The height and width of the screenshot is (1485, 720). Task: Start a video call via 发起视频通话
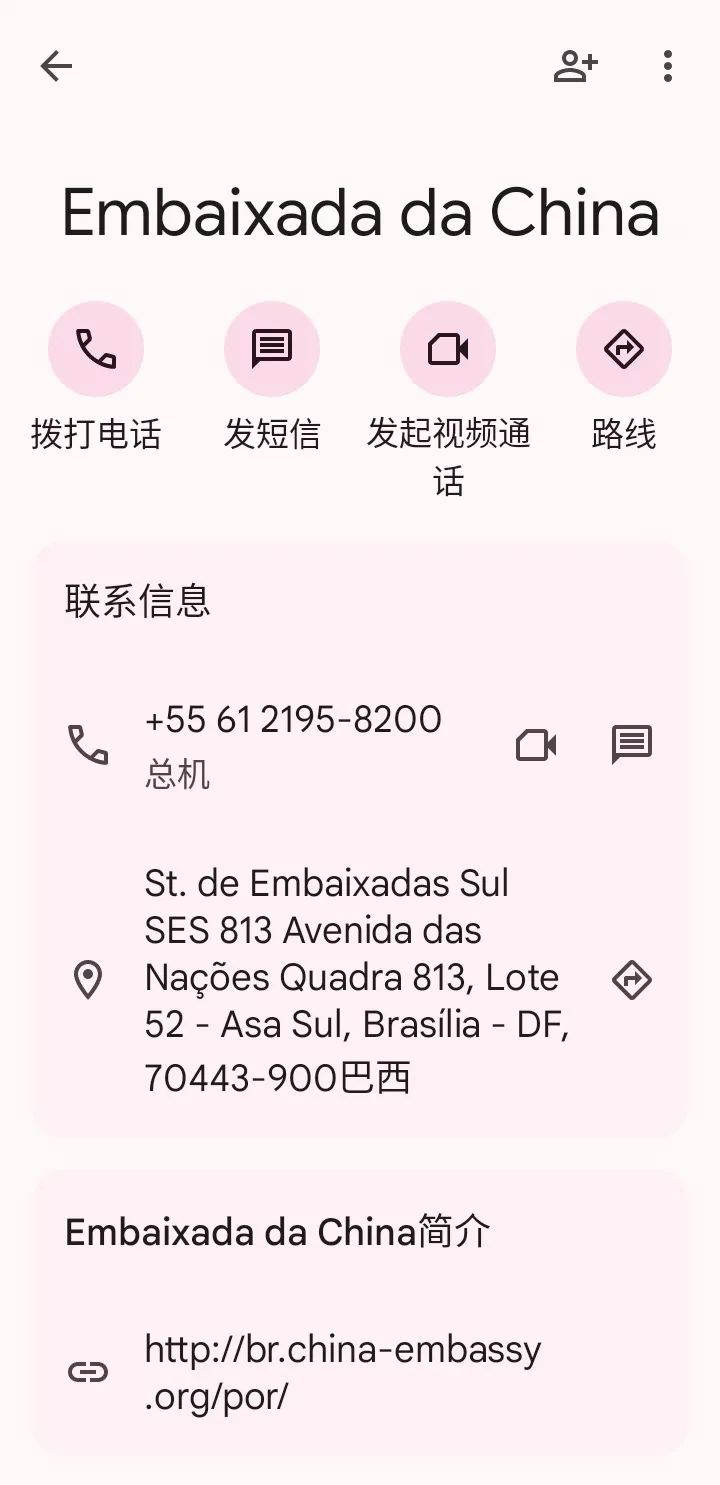448,349
